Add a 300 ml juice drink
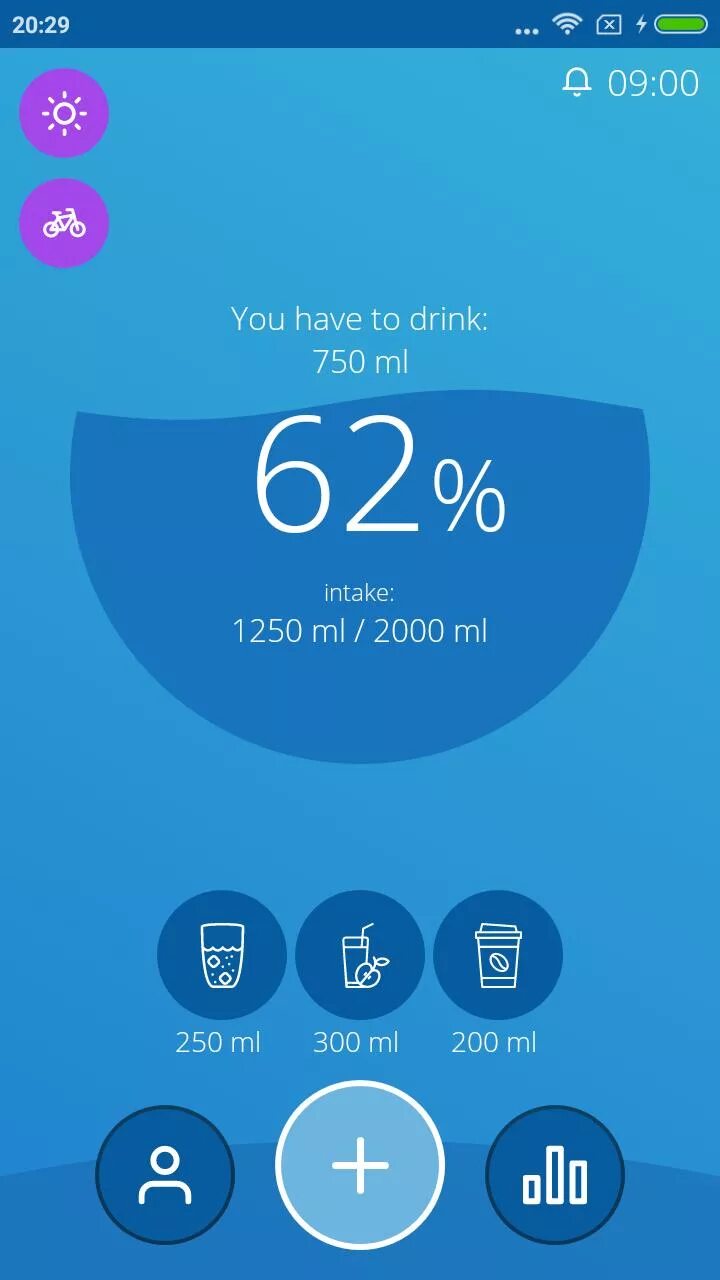This screenshot has width=720, height=1280. [360, 956]
